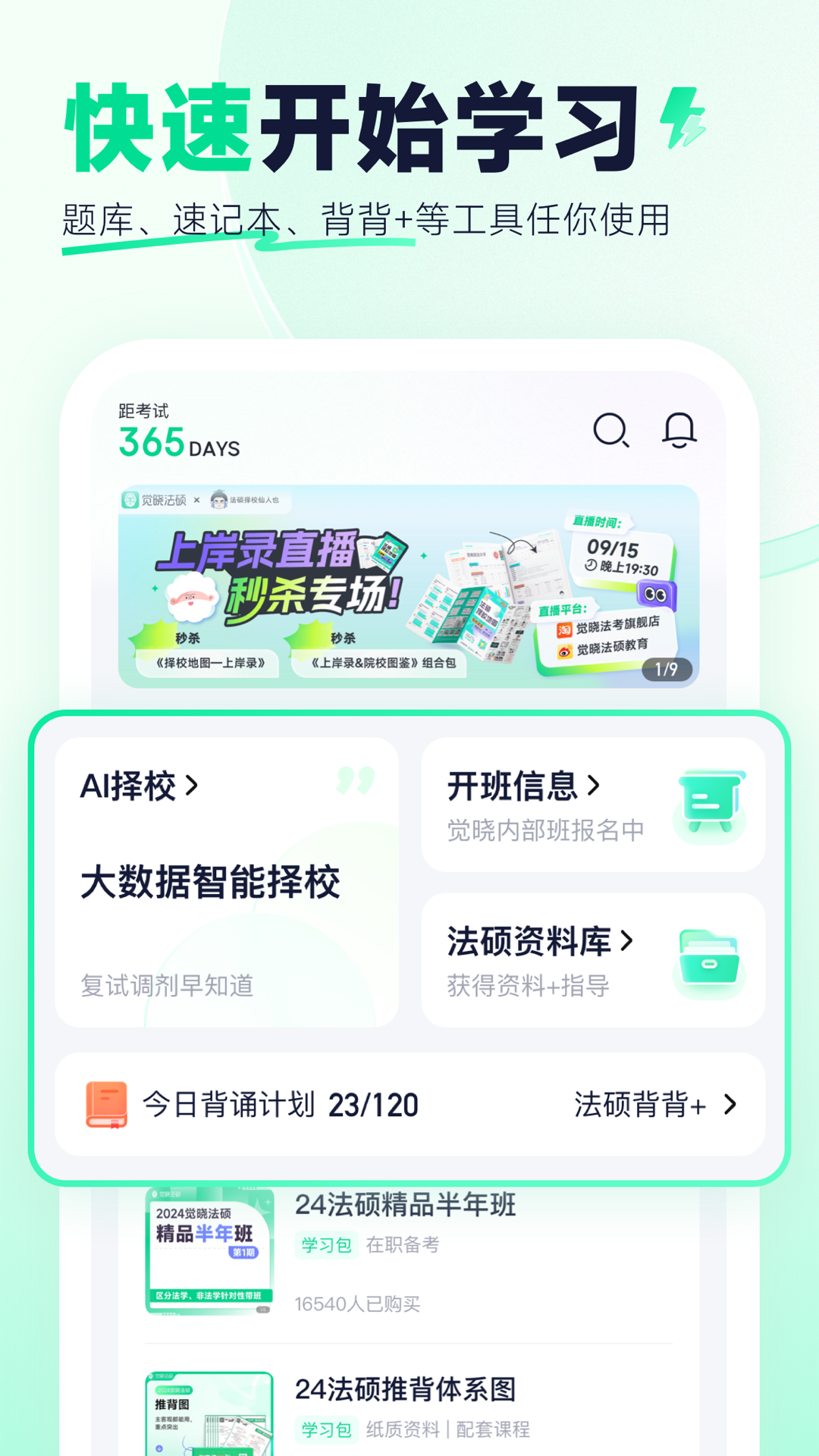The width and height of the screenshot is (819, 1456).
Task: Select the 学习包 tag under 24法硕精品半年班
Action: 326,1245
